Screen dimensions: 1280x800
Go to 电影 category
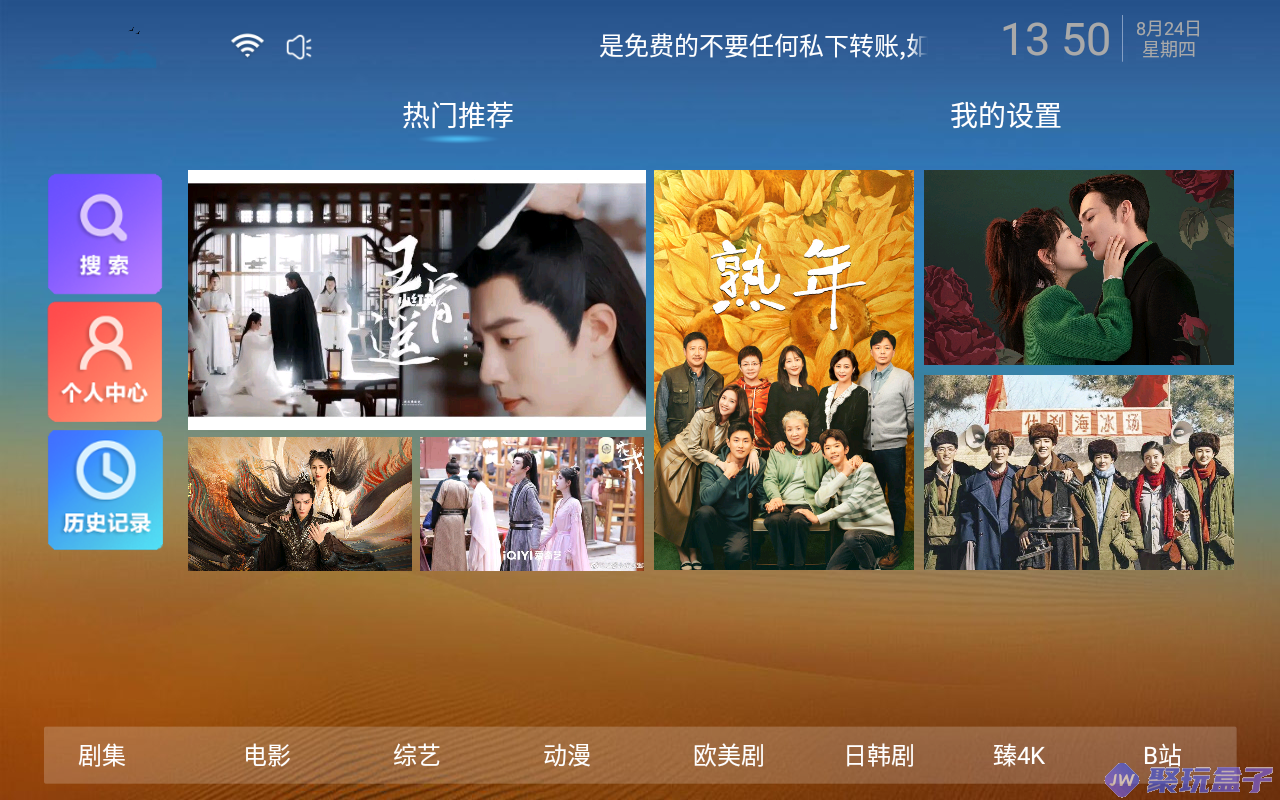tap(267, 755)
